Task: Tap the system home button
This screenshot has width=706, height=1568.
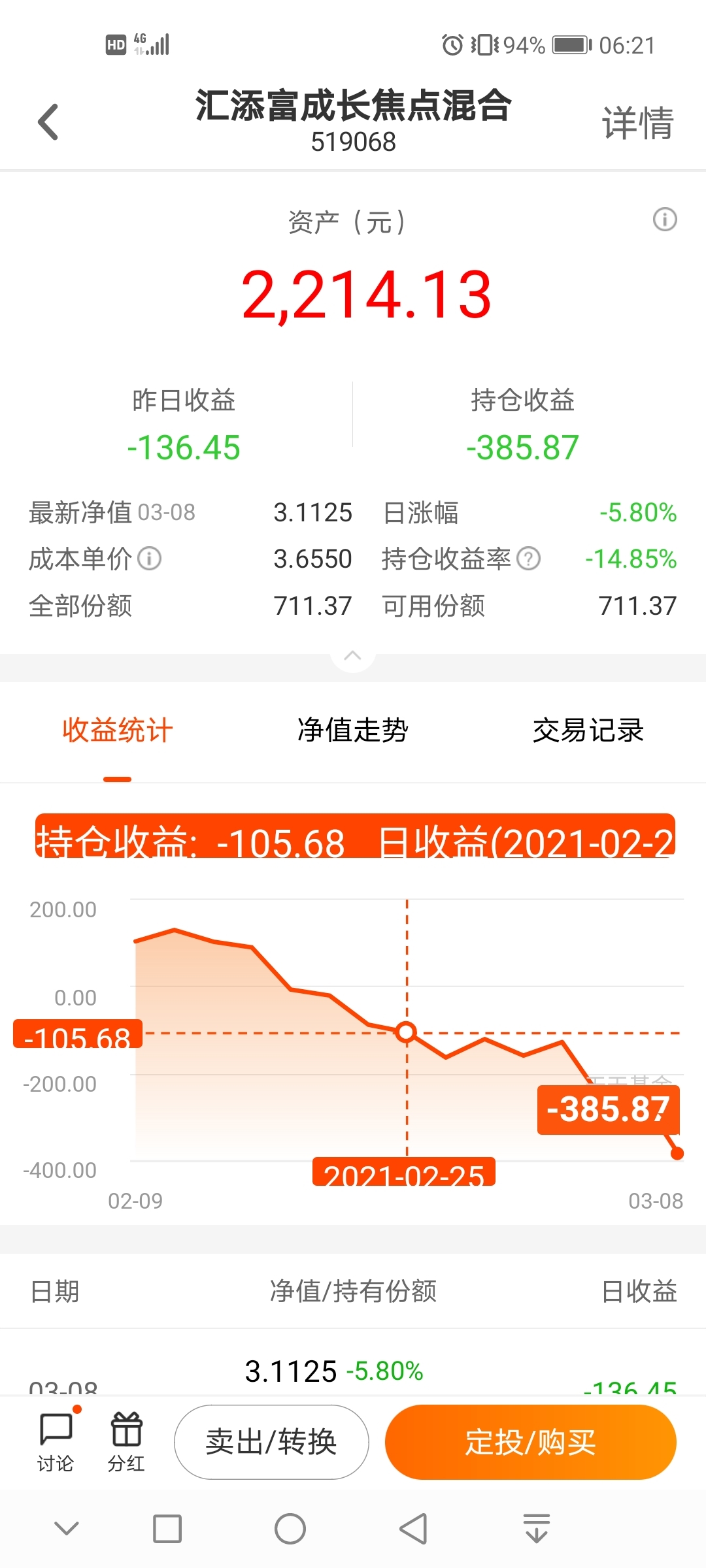Action: (x=290, y=1529)
